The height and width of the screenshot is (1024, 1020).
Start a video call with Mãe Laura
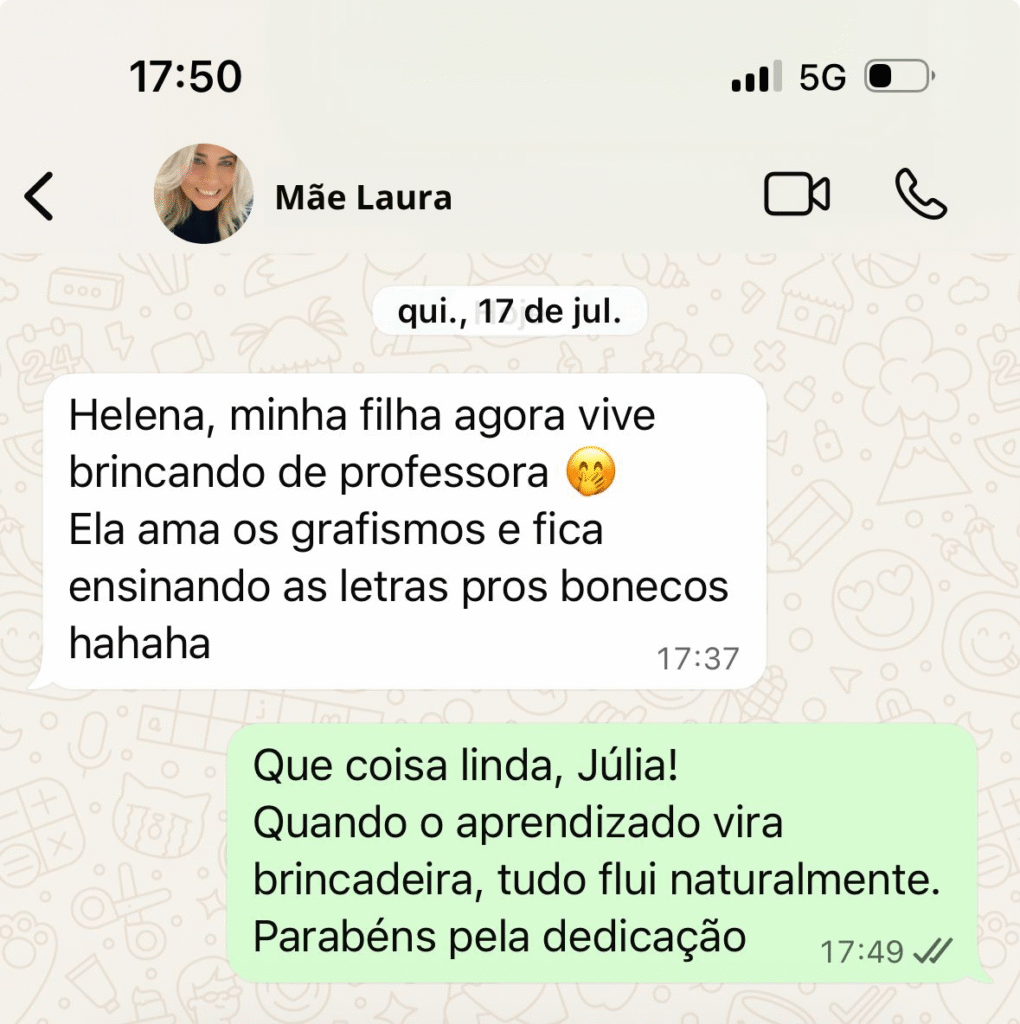(796, 194)
